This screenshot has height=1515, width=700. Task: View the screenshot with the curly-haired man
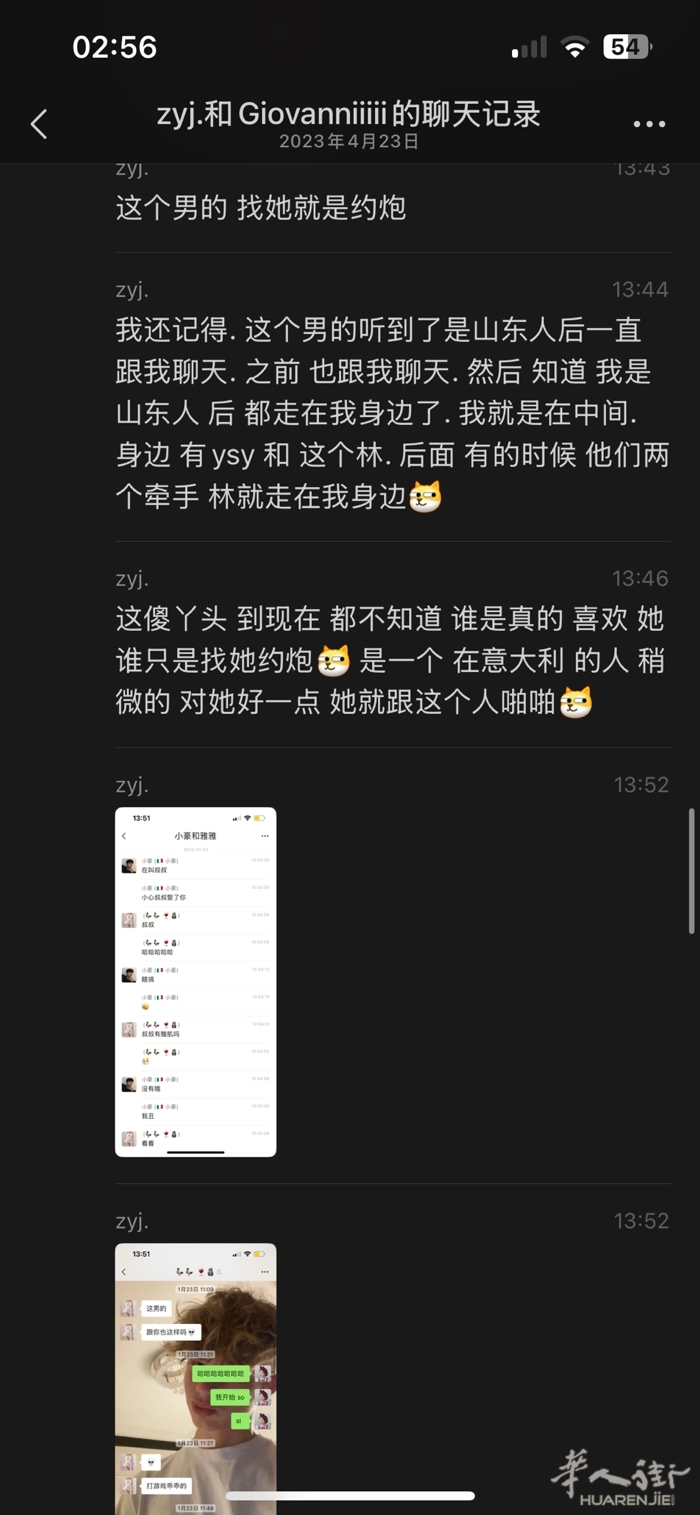[195, 1377]
